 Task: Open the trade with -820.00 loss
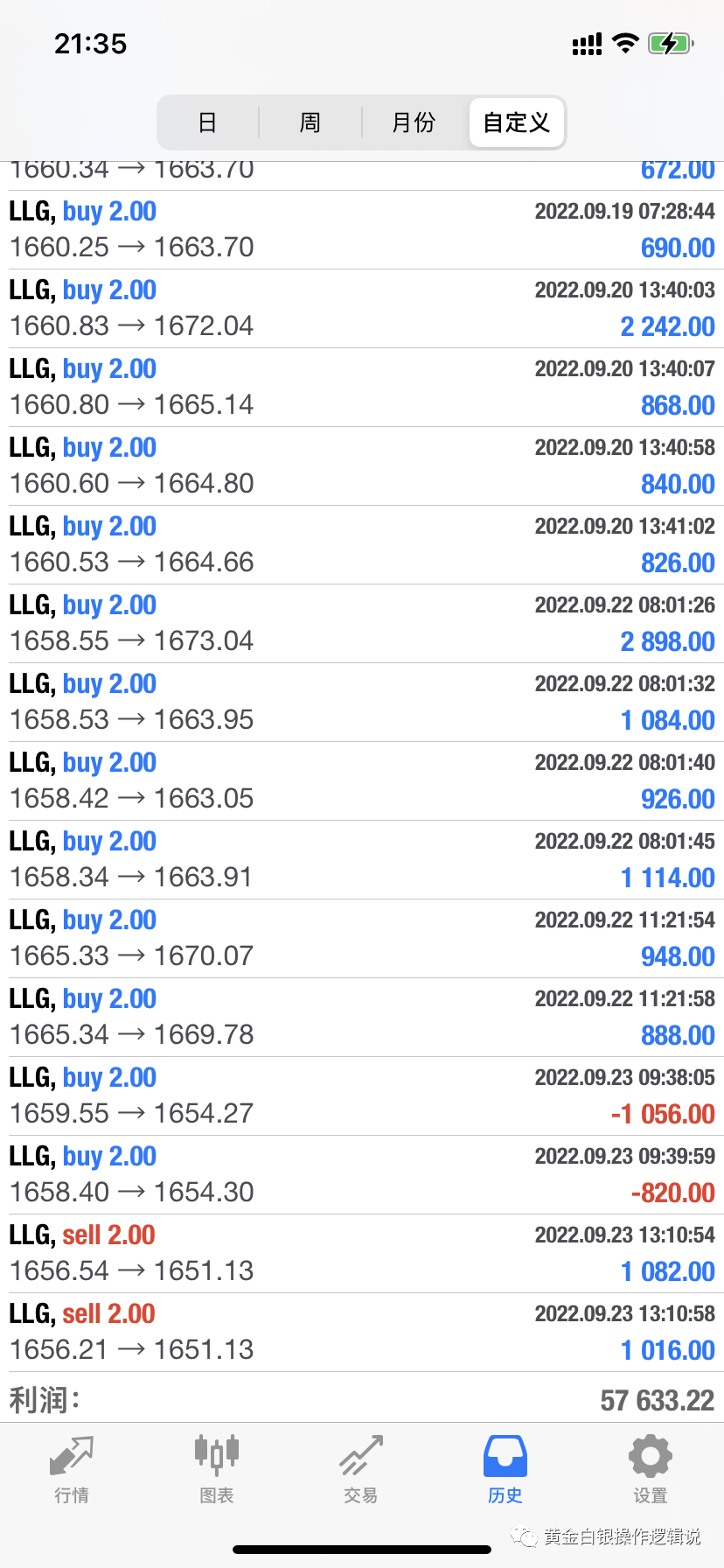click(362, 1175)
